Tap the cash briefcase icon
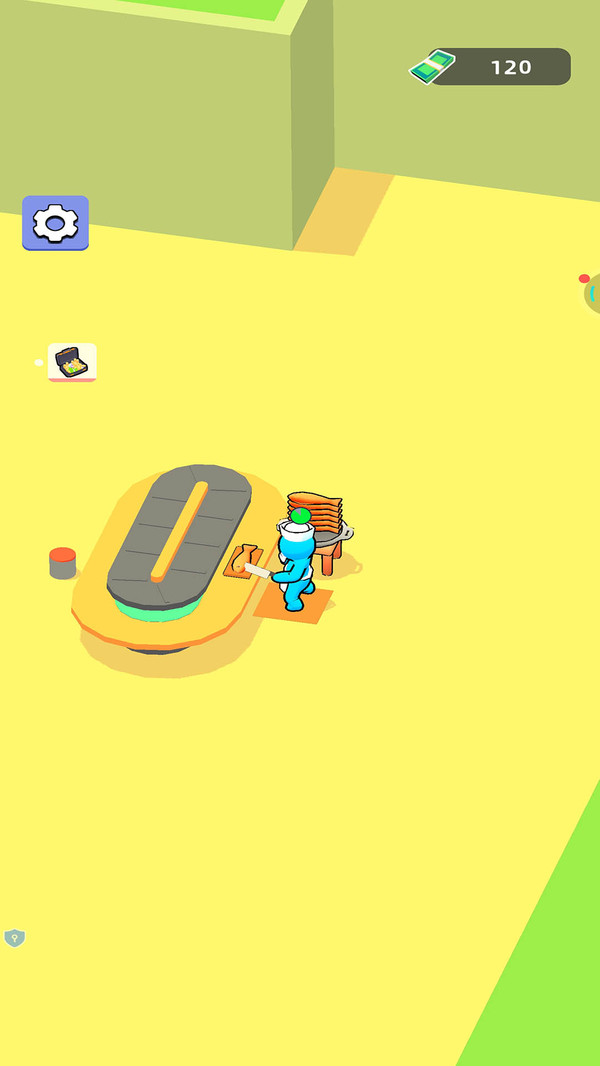The image size is (600, 1066). click(71, 362)
